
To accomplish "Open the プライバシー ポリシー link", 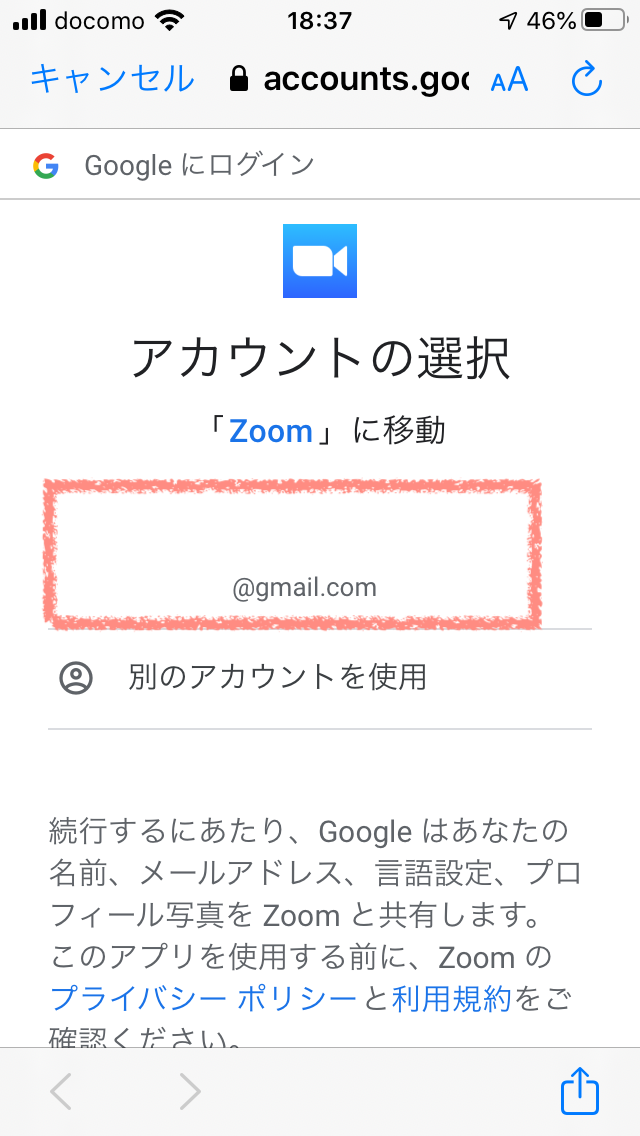I will click(x=203, y=1000).
